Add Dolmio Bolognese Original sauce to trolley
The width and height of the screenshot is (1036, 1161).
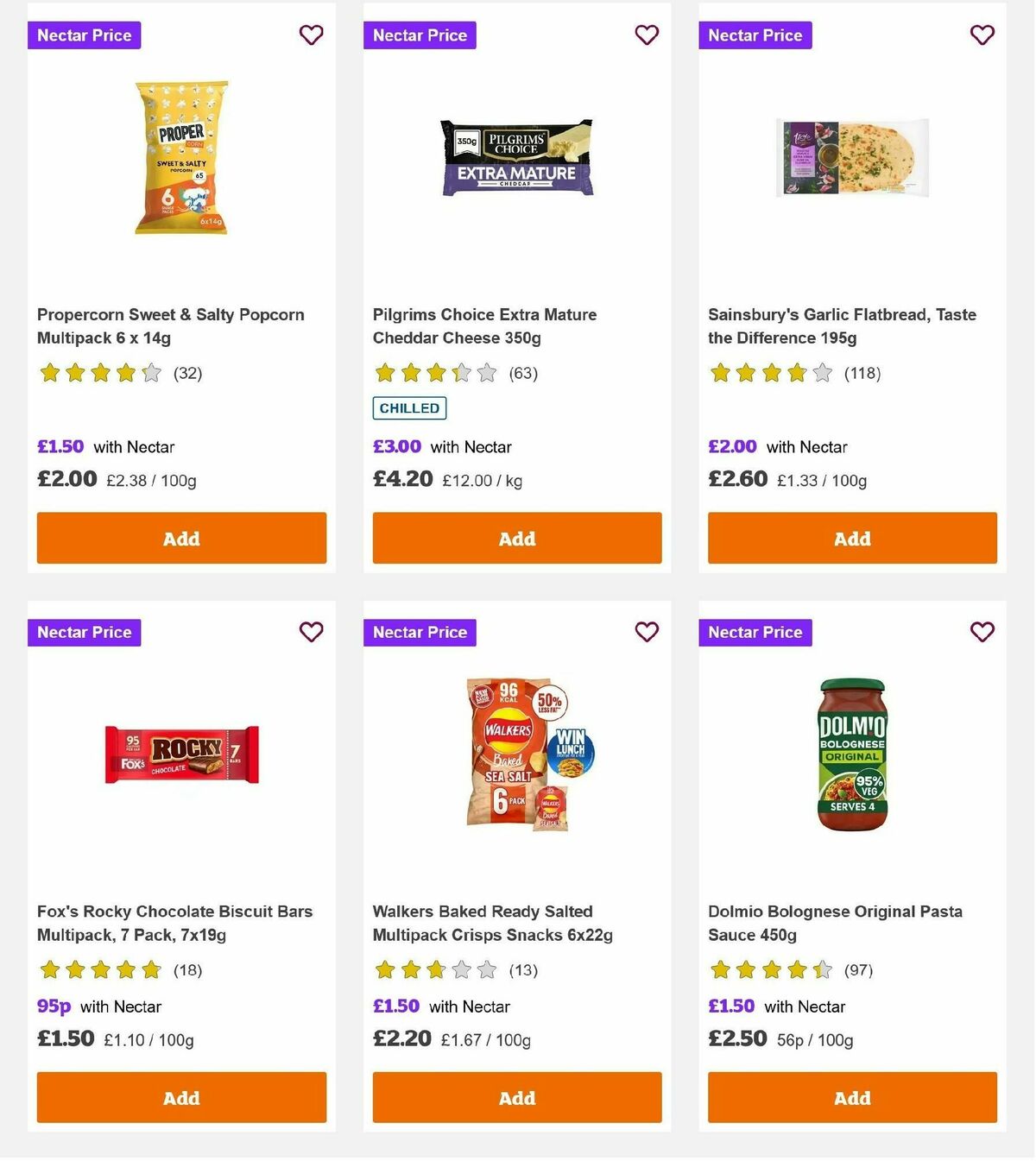click(x=851, y=1097)
